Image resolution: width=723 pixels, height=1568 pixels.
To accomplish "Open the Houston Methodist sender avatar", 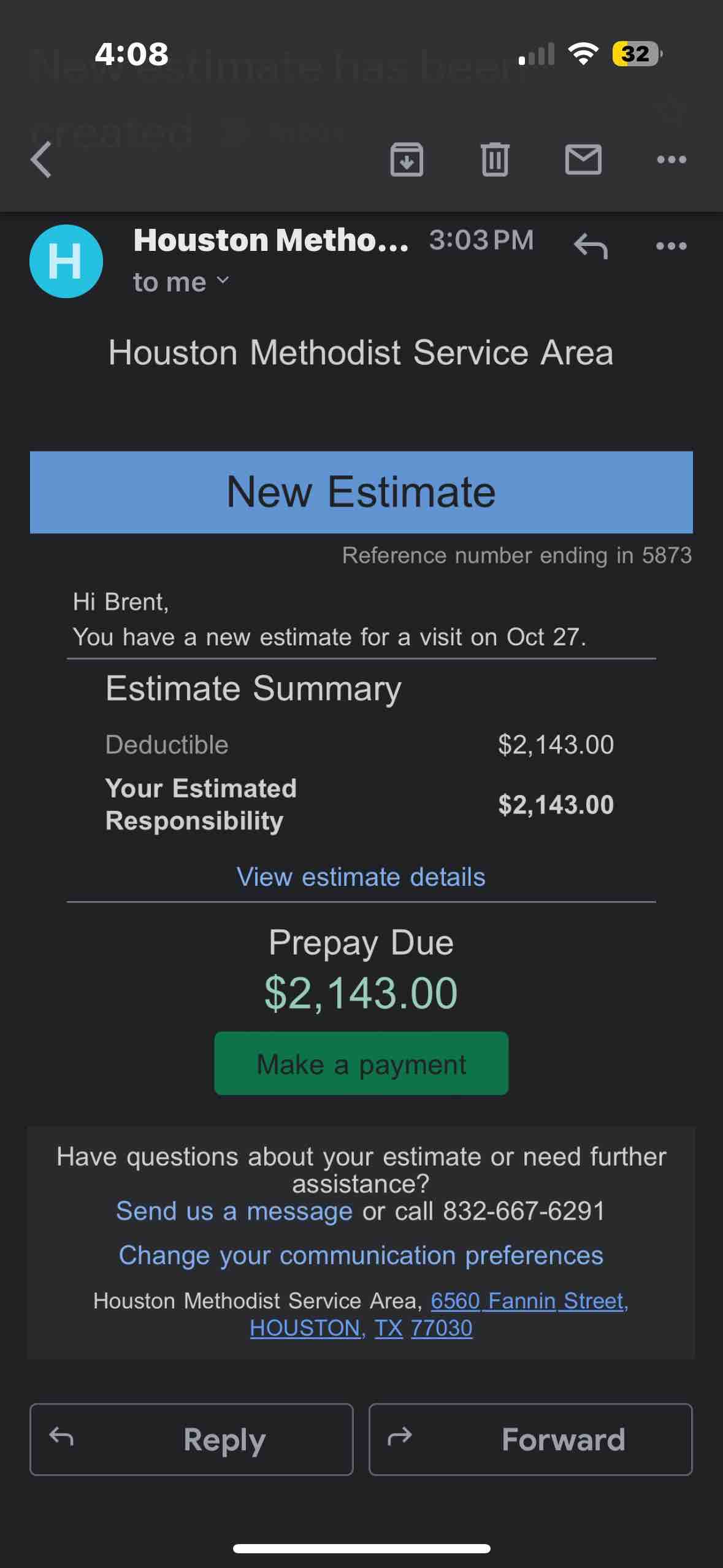I will click(66, 261).
